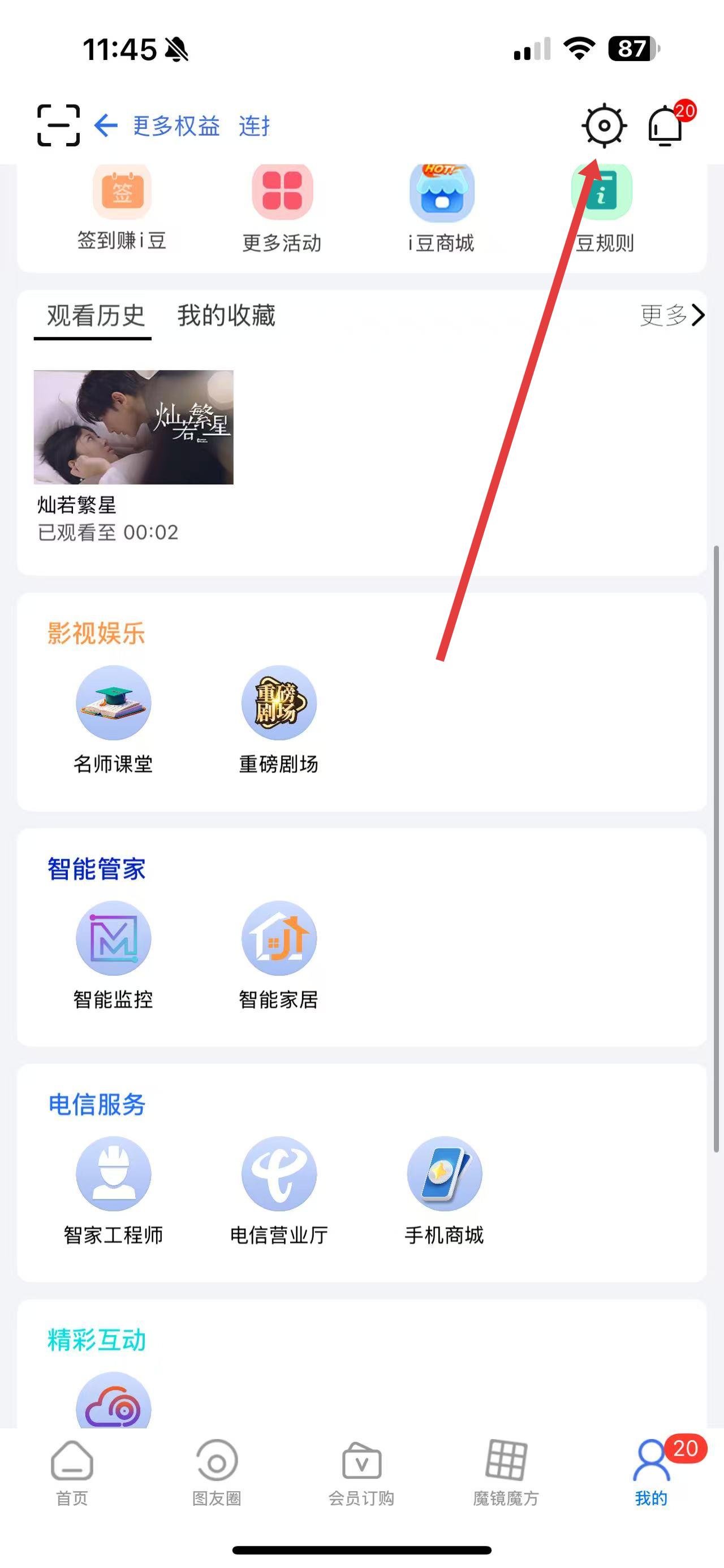Select the 观看历史 tab
Screen dimensions: 724x1568
point(96,316)
